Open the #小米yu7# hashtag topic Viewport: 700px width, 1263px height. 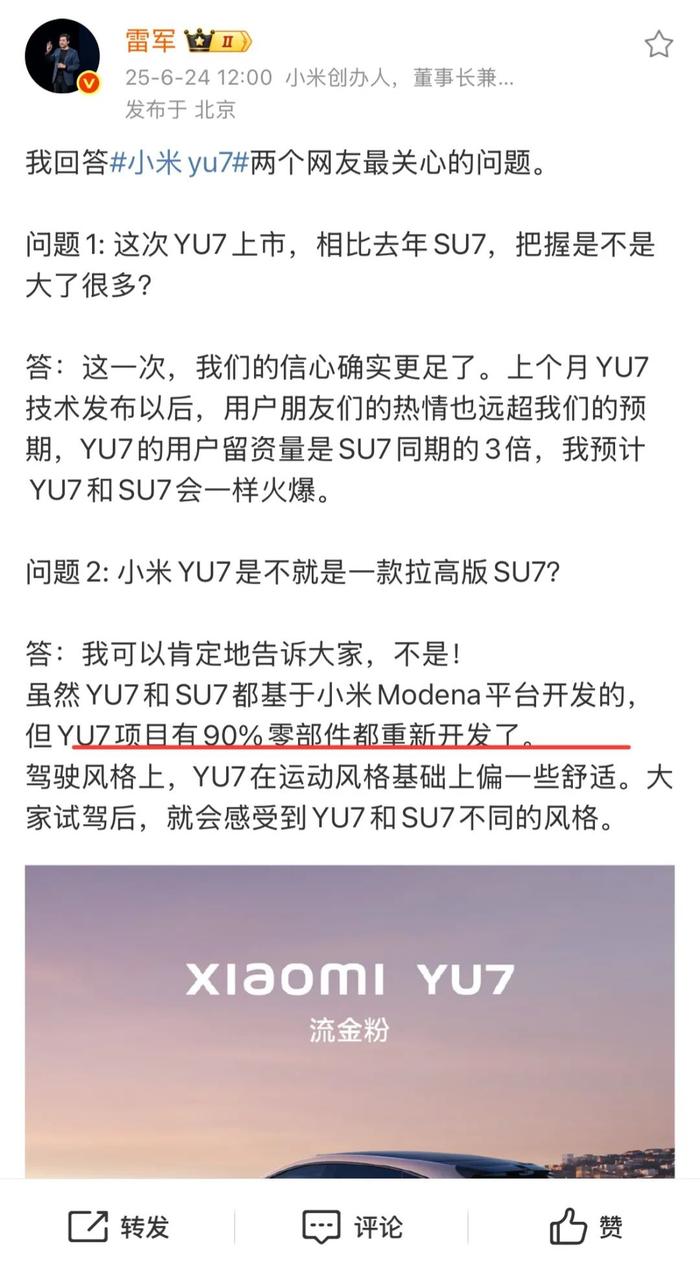point(178,165)
